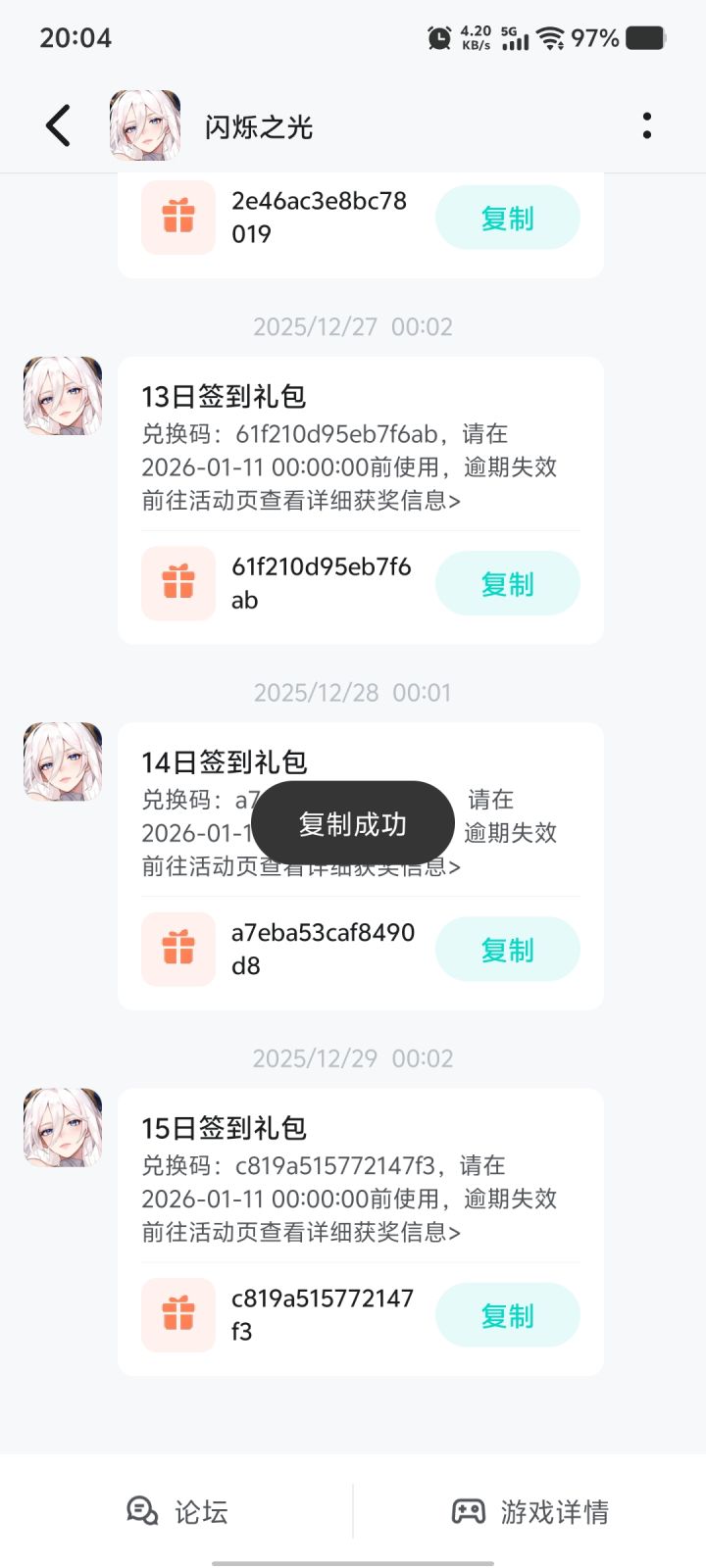This screenshot has width=706, height=1568.
Task: Copy the 14日签到礼包 redemption code
Action: pyautogui.click(x=507, y=949)
